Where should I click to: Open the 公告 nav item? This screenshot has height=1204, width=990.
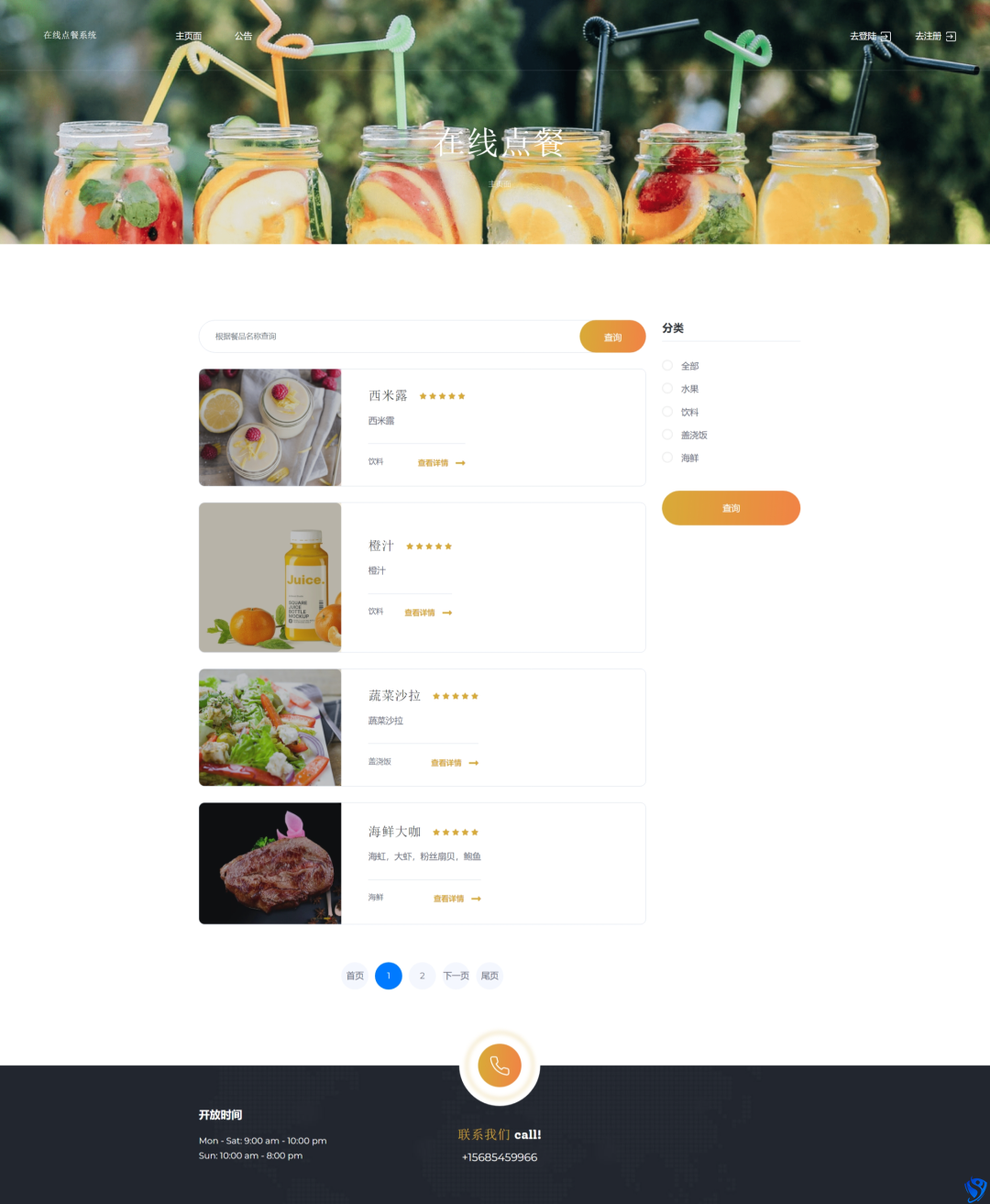[243, 37]
